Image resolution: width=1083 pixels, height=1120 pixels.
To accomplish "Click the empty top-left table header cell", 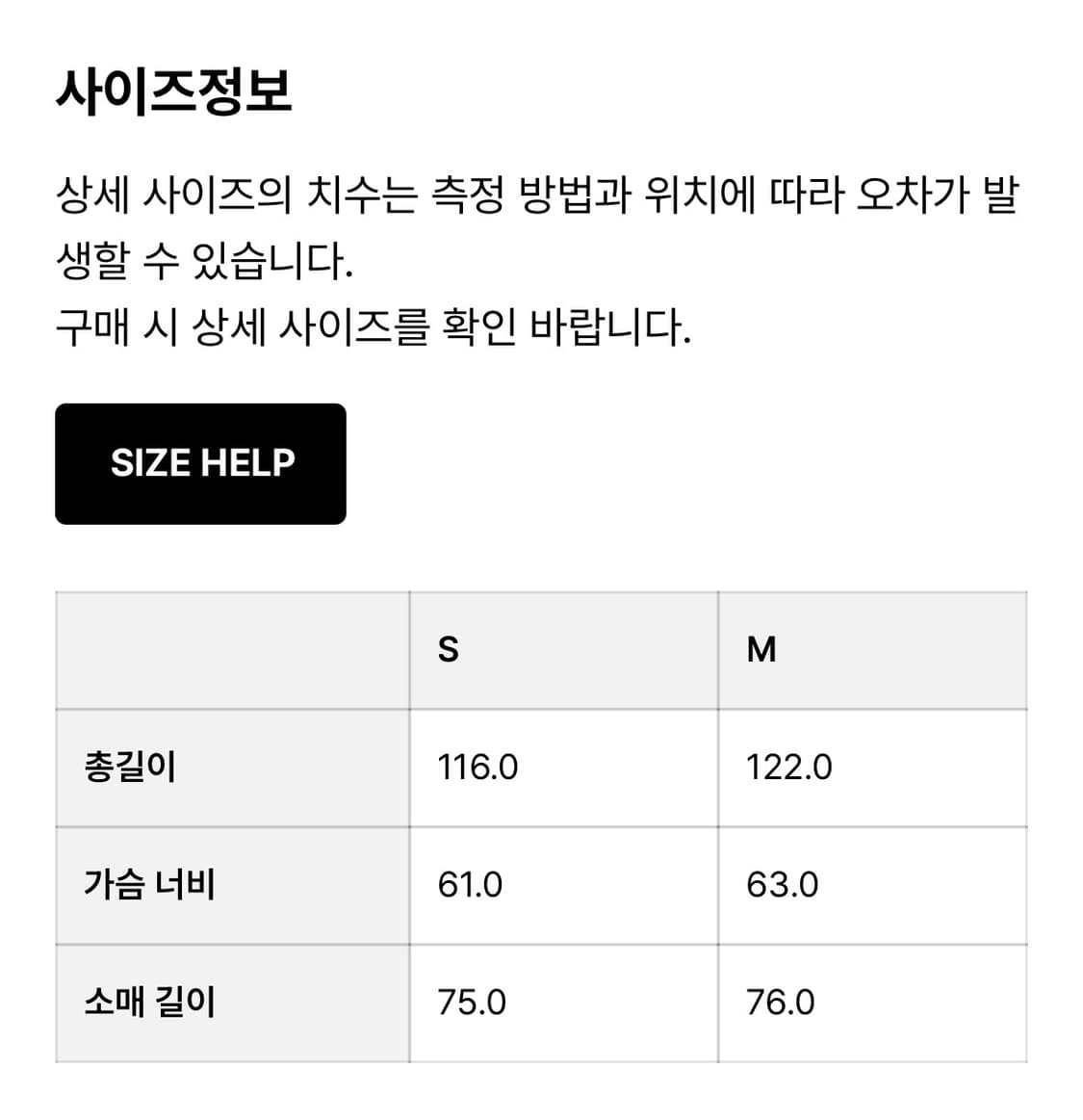I will pyautogui.click(x=231, y=650).
